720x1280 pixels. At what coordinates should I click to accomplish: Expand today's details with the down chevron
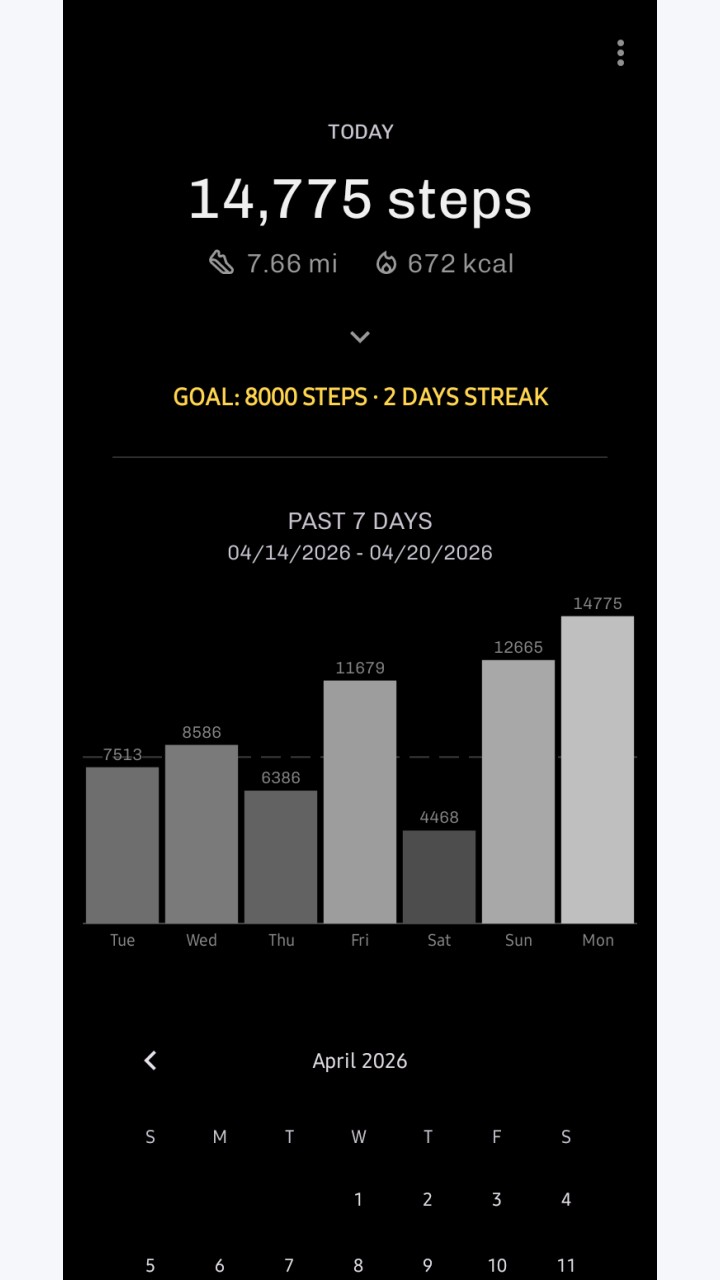click(x=360, y=337)
